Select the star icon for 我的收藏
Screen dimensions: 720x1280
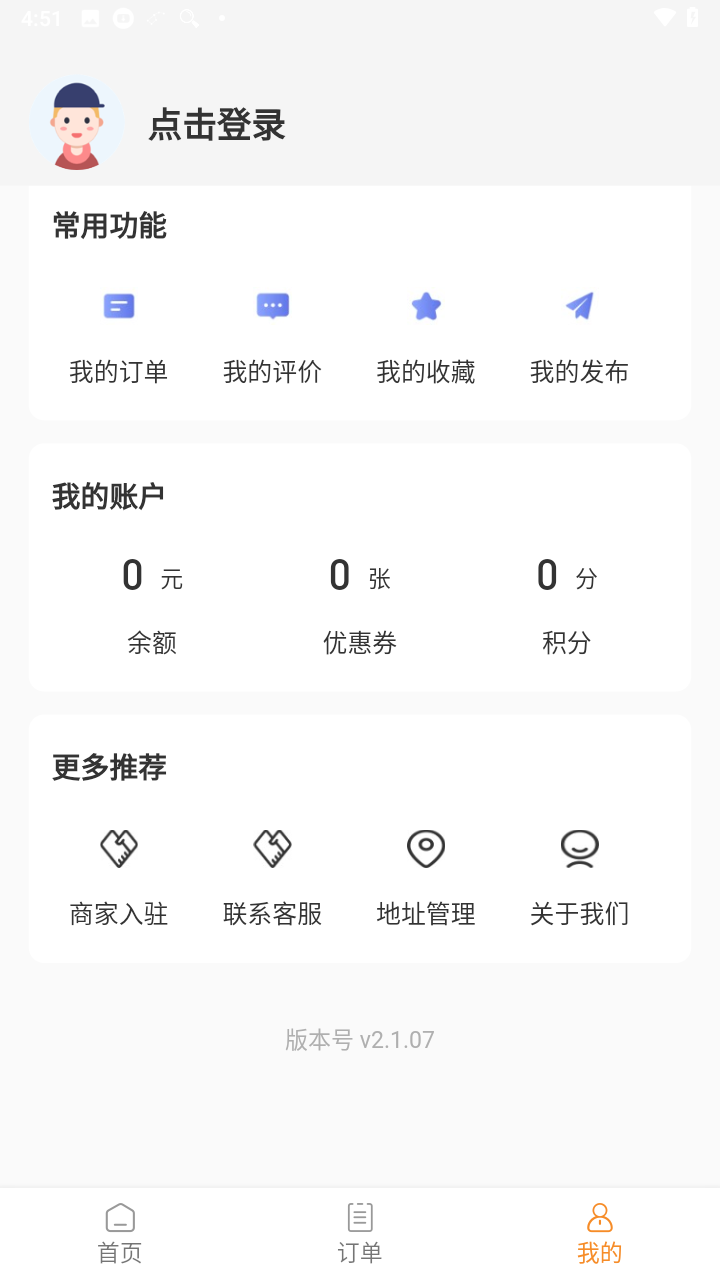click(x=426, y=306)
